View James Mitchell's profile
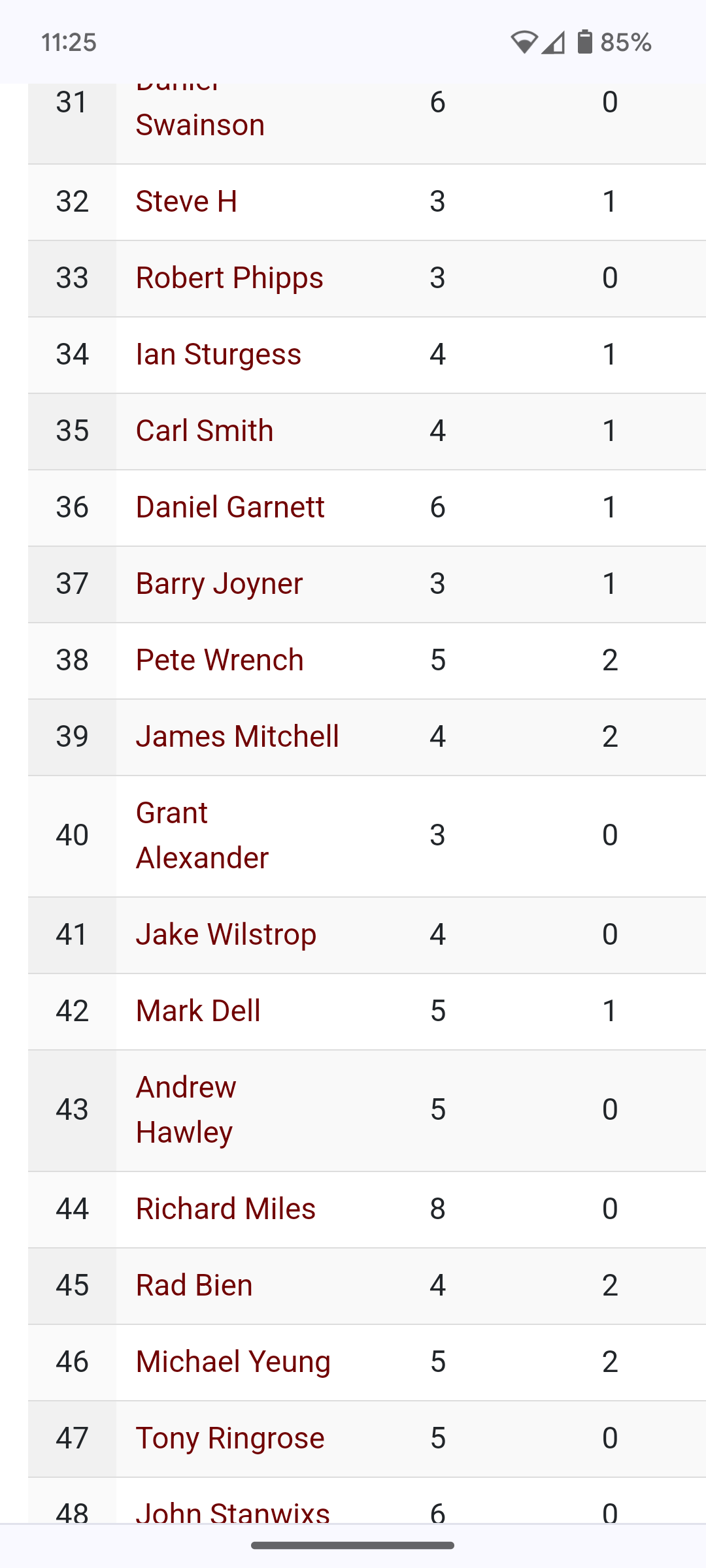The height and width of the screenshot is (1568, 706). [237, 736]
